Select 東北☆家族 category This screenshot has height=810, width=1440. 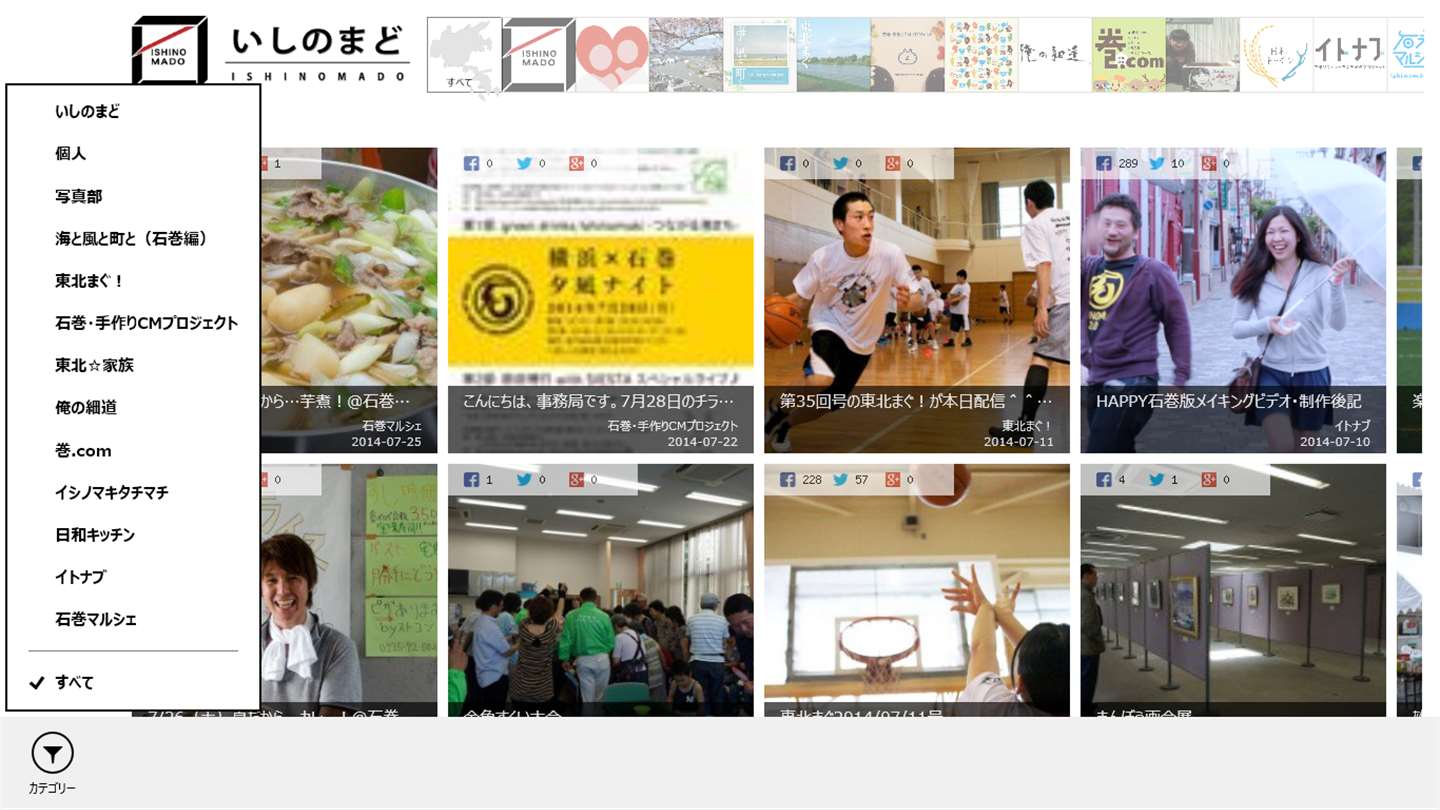[94, 365]
